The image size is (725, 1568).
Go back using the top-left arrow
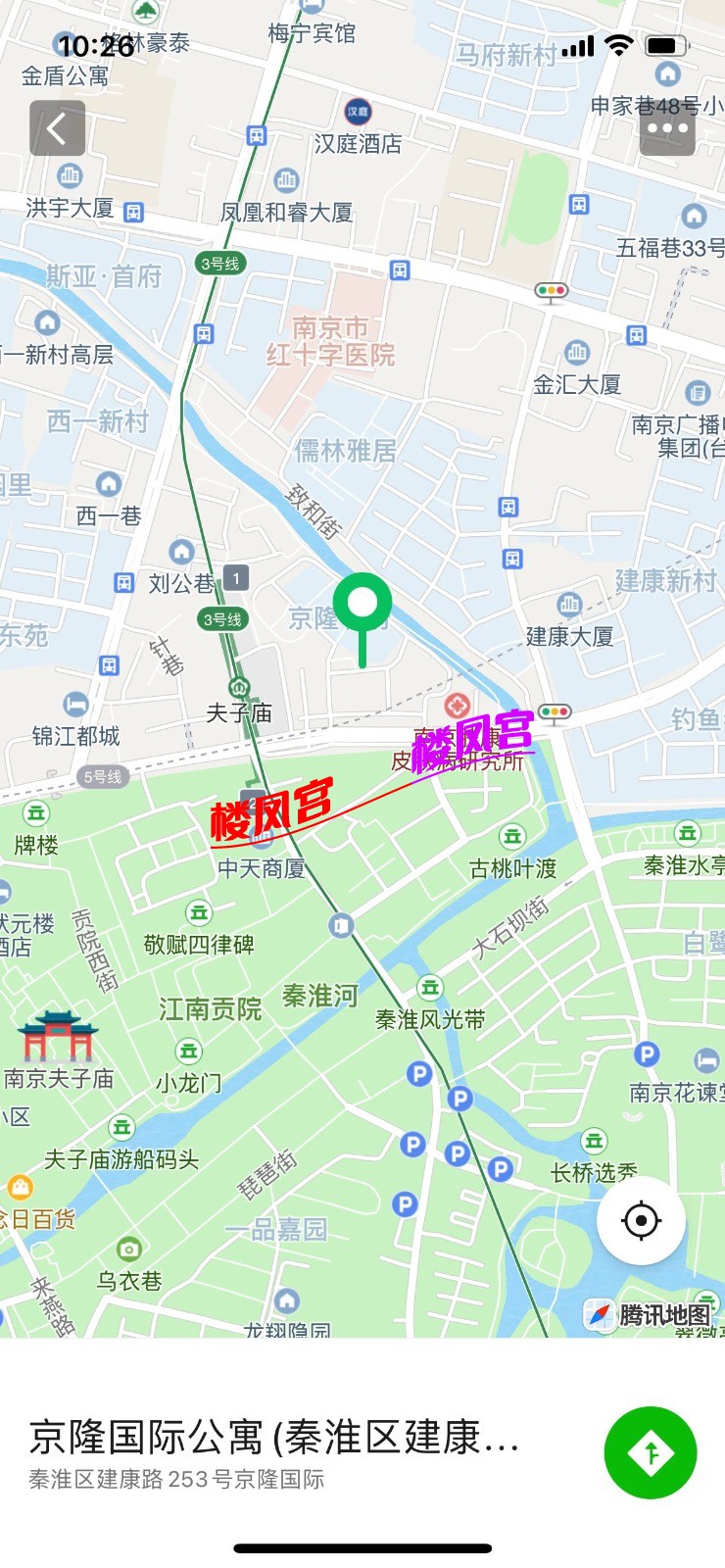click(x=57, y=128)
